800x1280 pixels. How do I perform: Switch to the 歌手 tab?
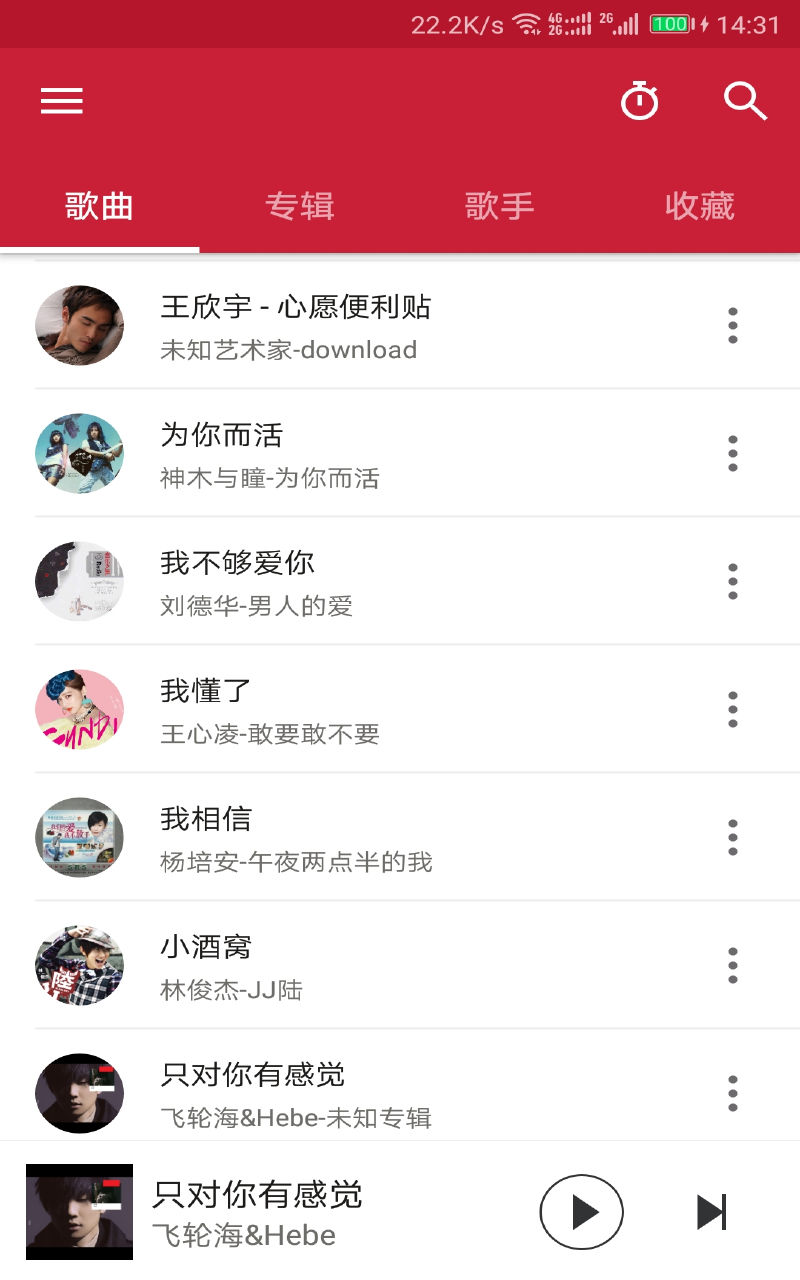500,206
